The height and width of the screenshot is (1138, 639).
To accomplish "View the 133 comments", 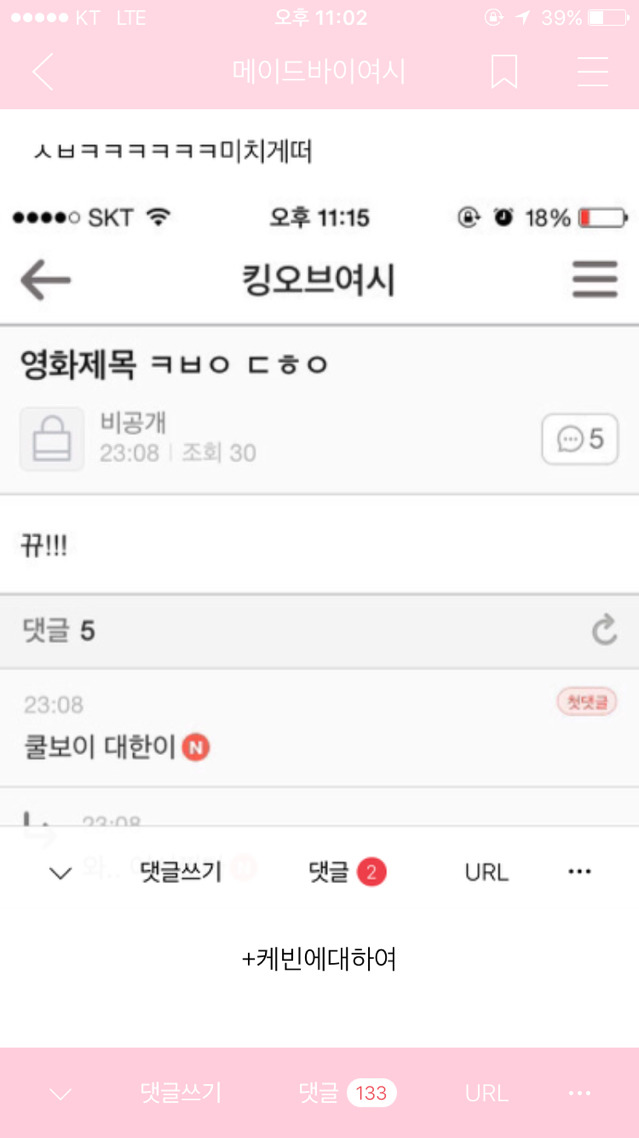I will 347,1093.
